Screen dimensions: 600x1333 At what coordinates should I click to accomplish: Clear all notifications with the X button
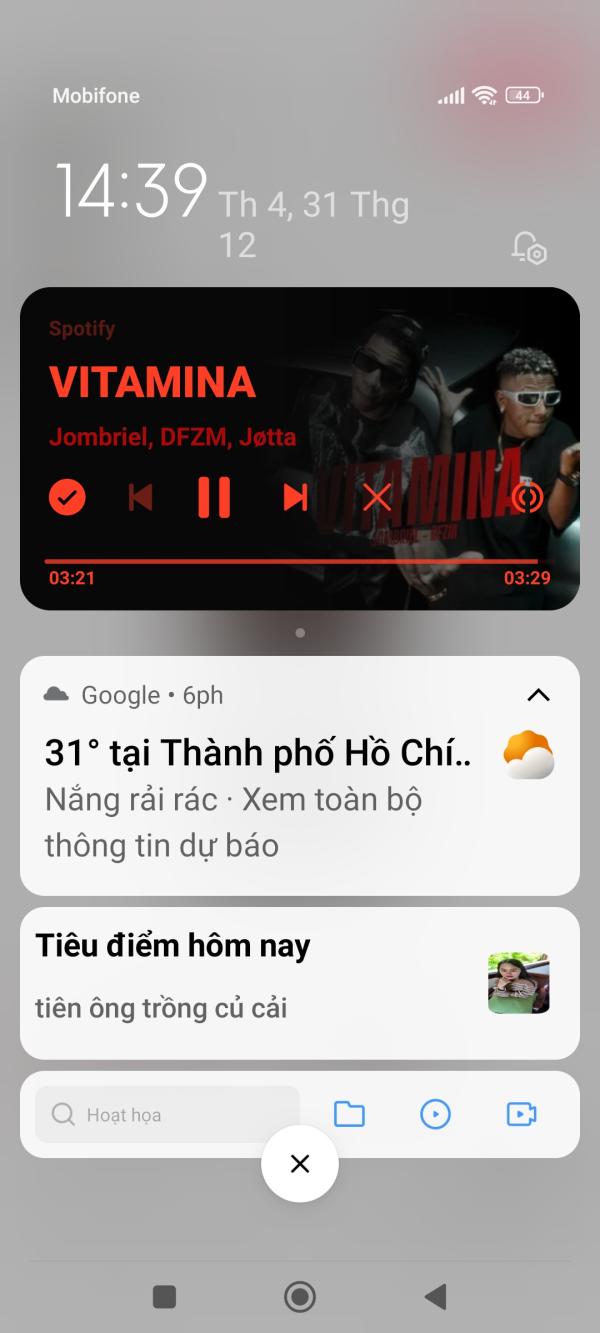[x=300, y=1164]
